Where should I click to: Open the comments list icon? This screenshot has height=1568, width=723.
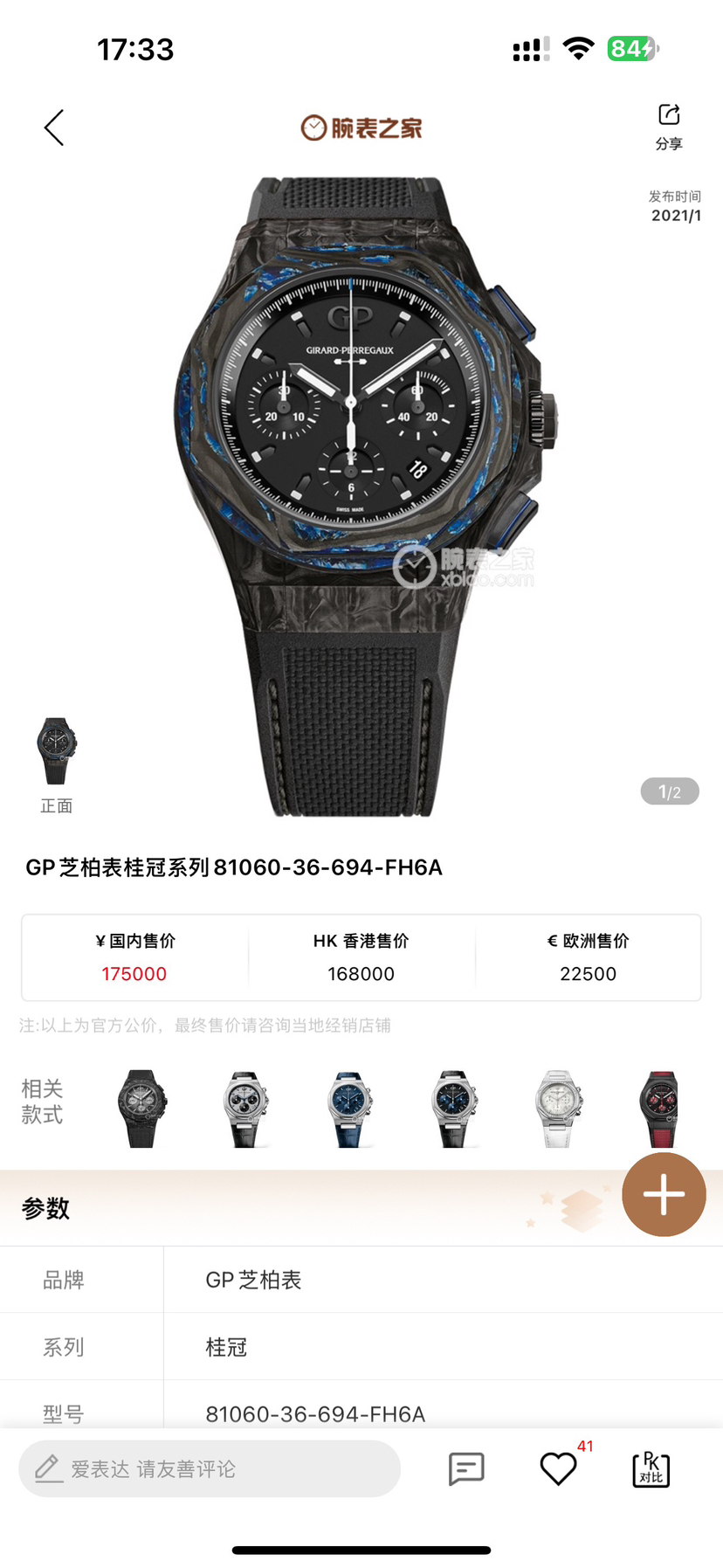466,1469
